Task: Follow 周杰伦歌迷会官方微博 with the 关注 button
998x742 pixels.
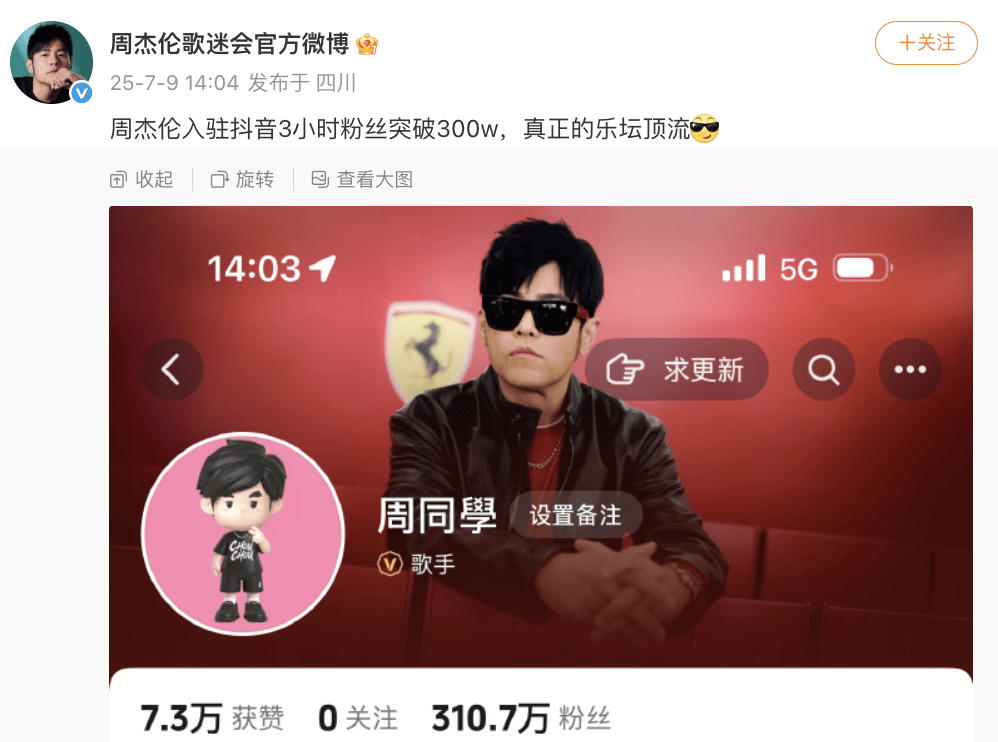Action: coord(925,43)
